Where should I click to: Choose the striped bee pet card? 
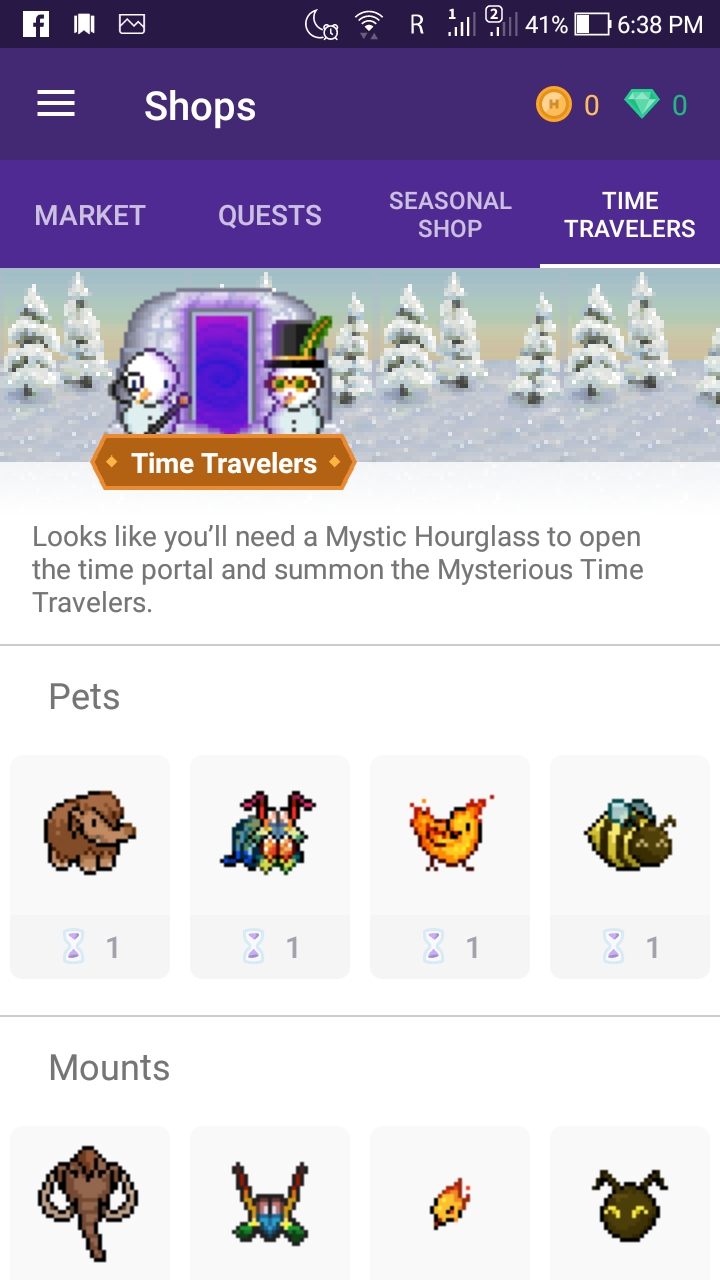(630, 866)
